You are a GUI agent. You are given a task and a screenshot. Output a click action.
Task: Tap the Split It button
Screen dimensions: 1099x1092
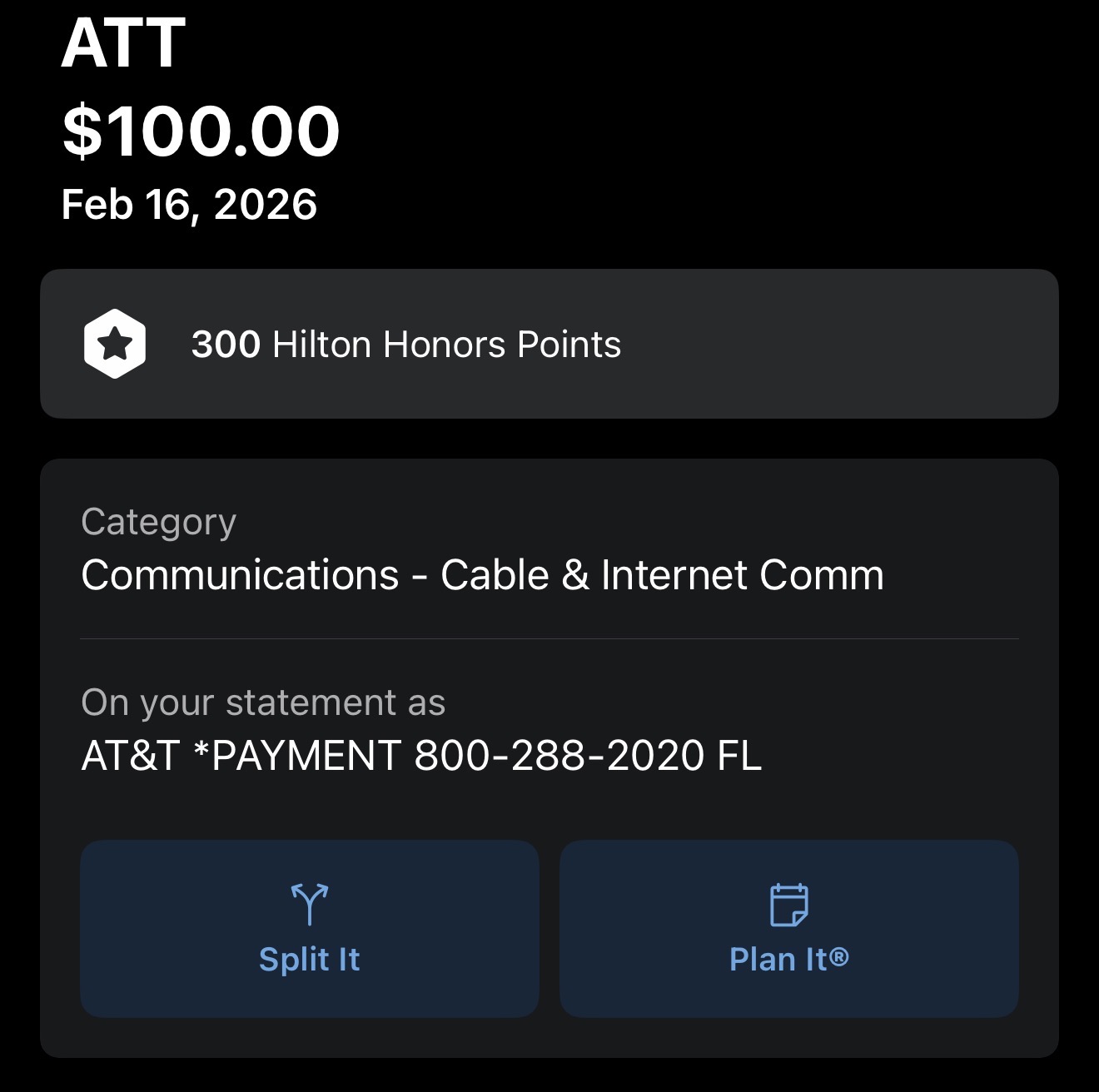(x=309, y=928)
